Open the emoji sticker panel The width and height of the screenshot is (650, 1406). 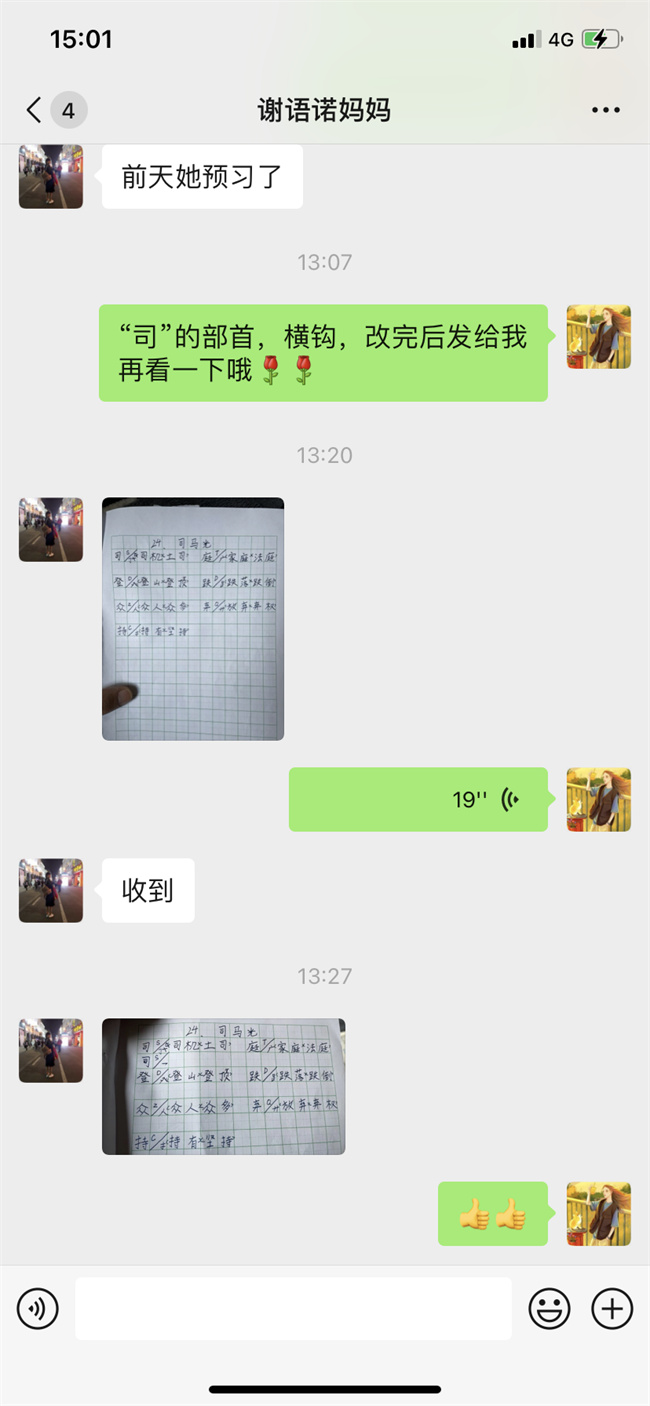[x=549, y=1308]
